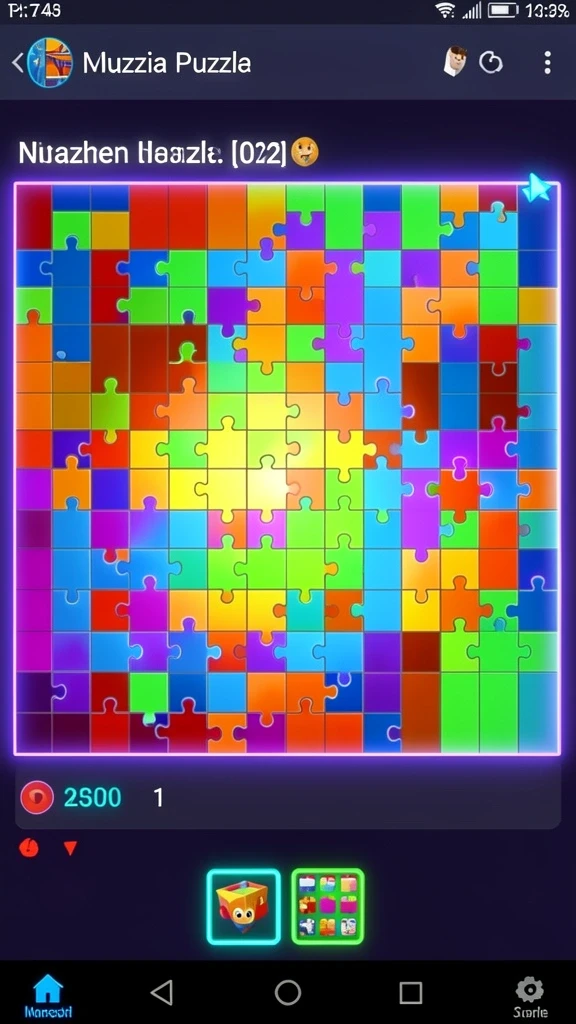The height and width of the screenshot is (1024, 576).
Task: Open the gear settings tab at bottom right
Action: [530, 998]
